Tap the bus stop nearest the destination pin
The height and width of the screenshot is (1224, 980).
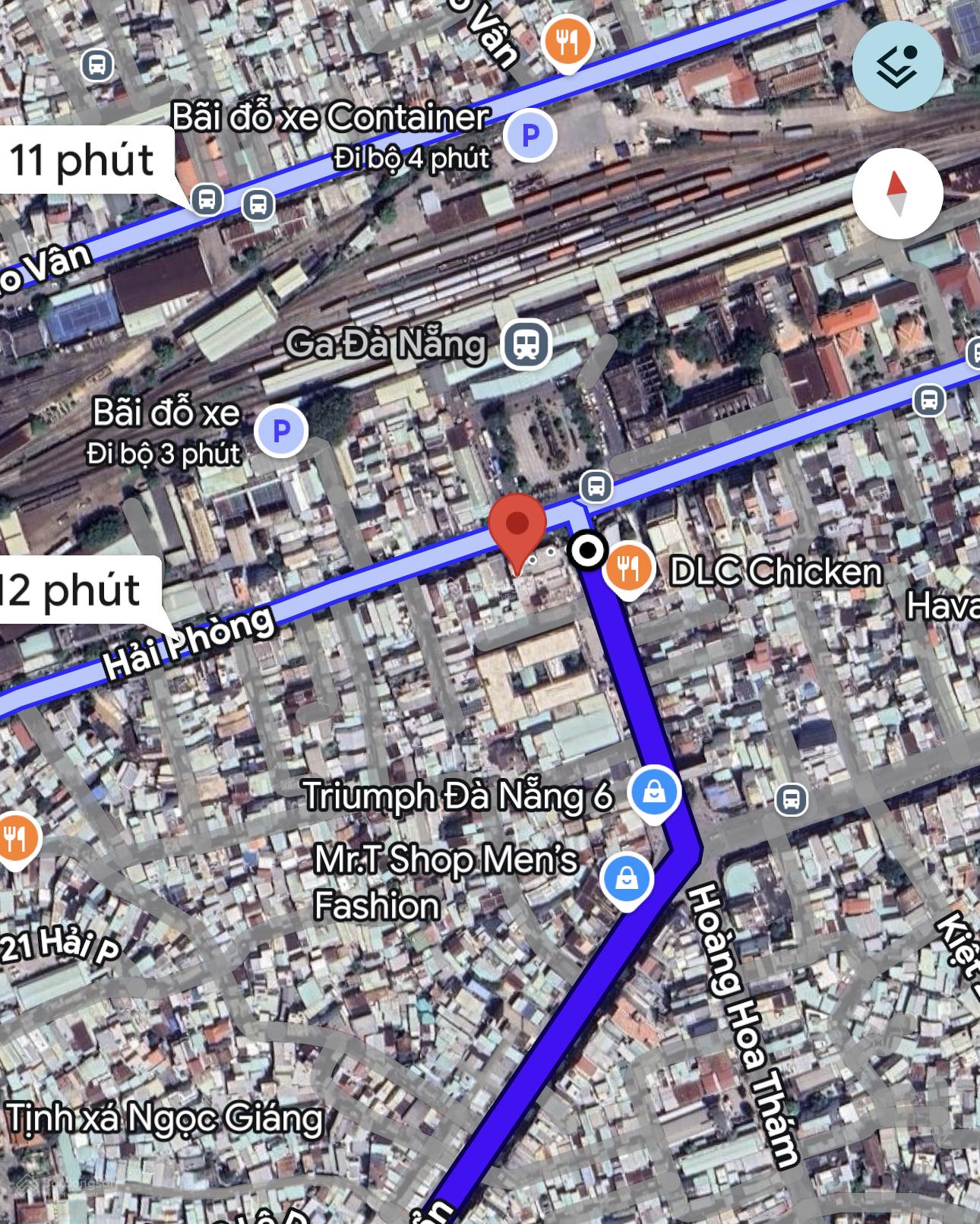click(x=596, y=485)
